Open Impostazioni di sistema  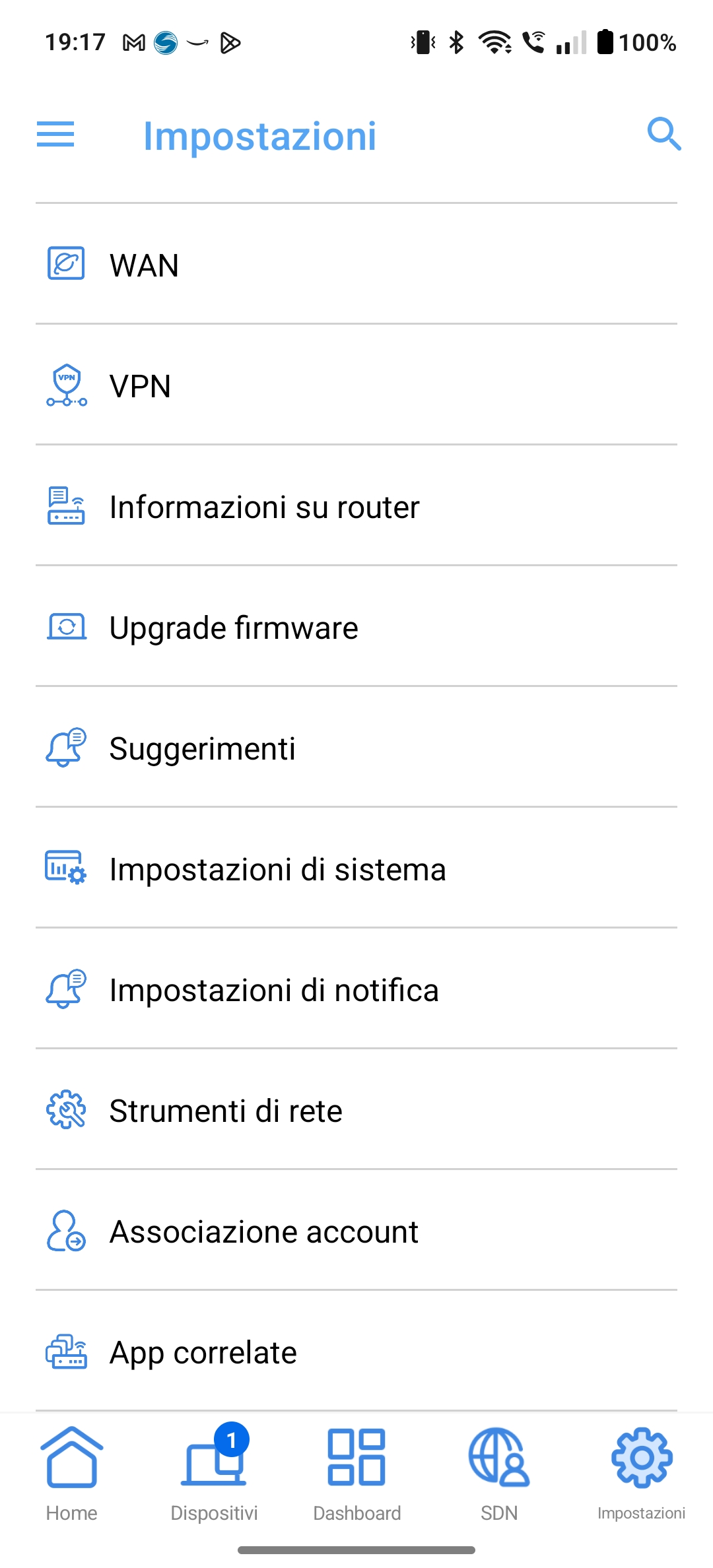356,868
